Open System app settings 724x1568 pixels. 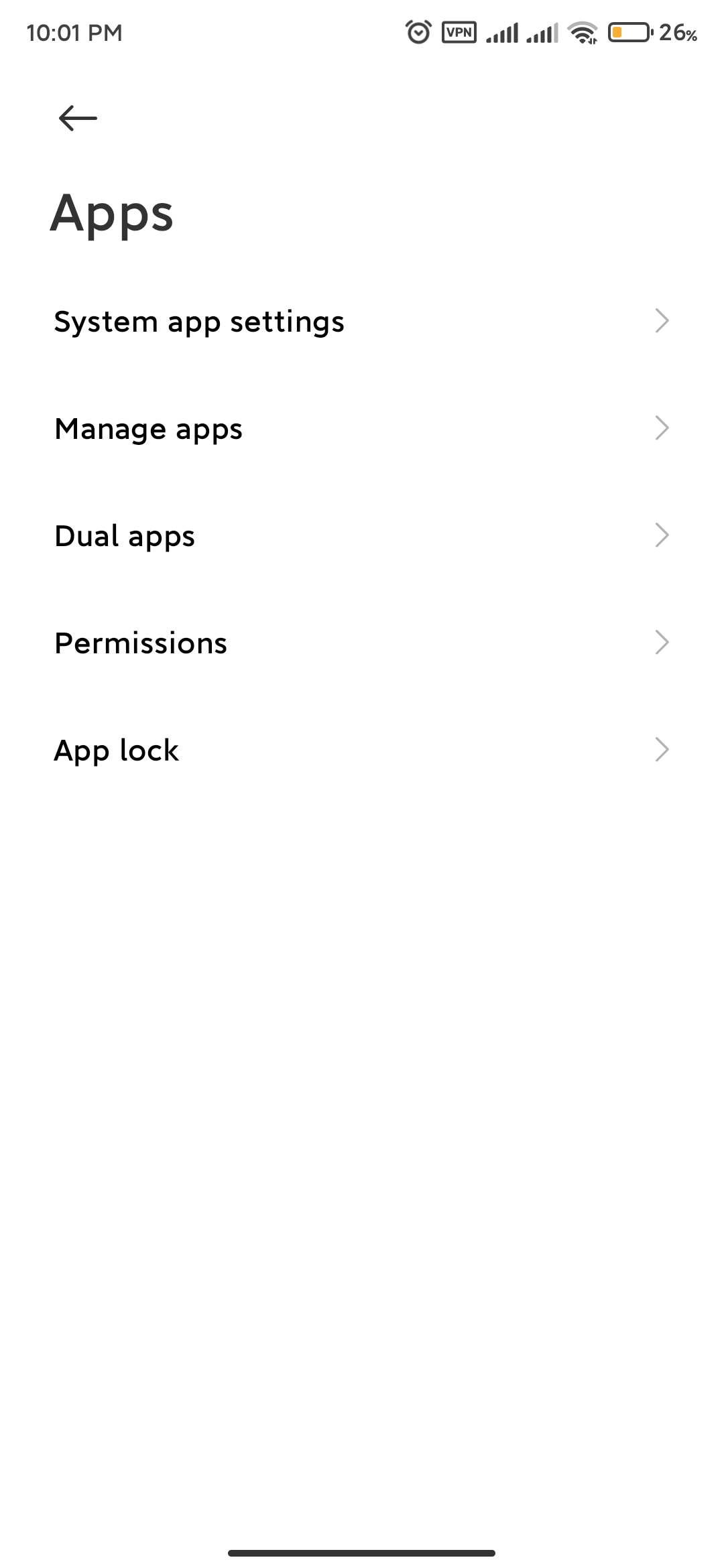(x=362, y=322)
